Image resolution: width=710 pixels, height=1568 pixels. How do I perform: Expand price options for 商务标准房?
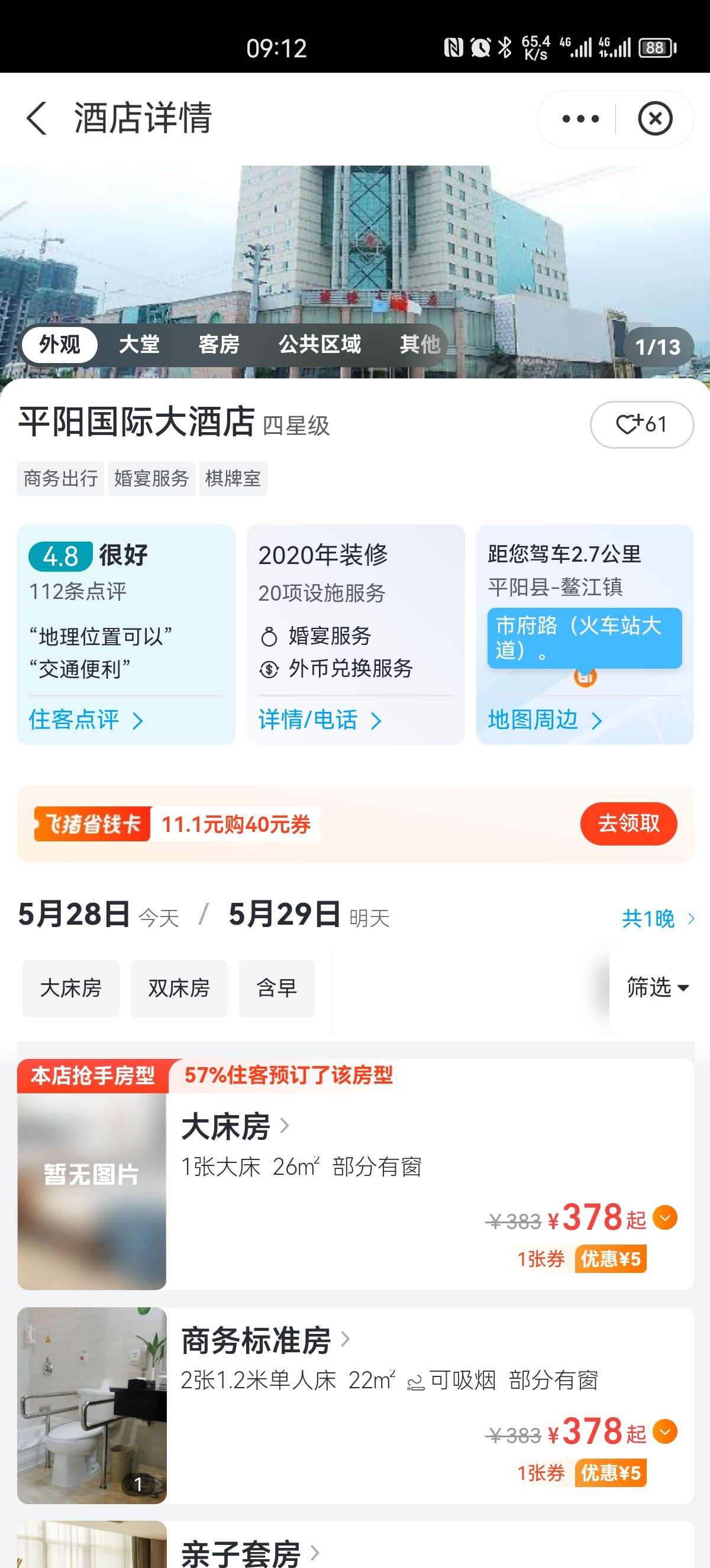pos(664,1431)
